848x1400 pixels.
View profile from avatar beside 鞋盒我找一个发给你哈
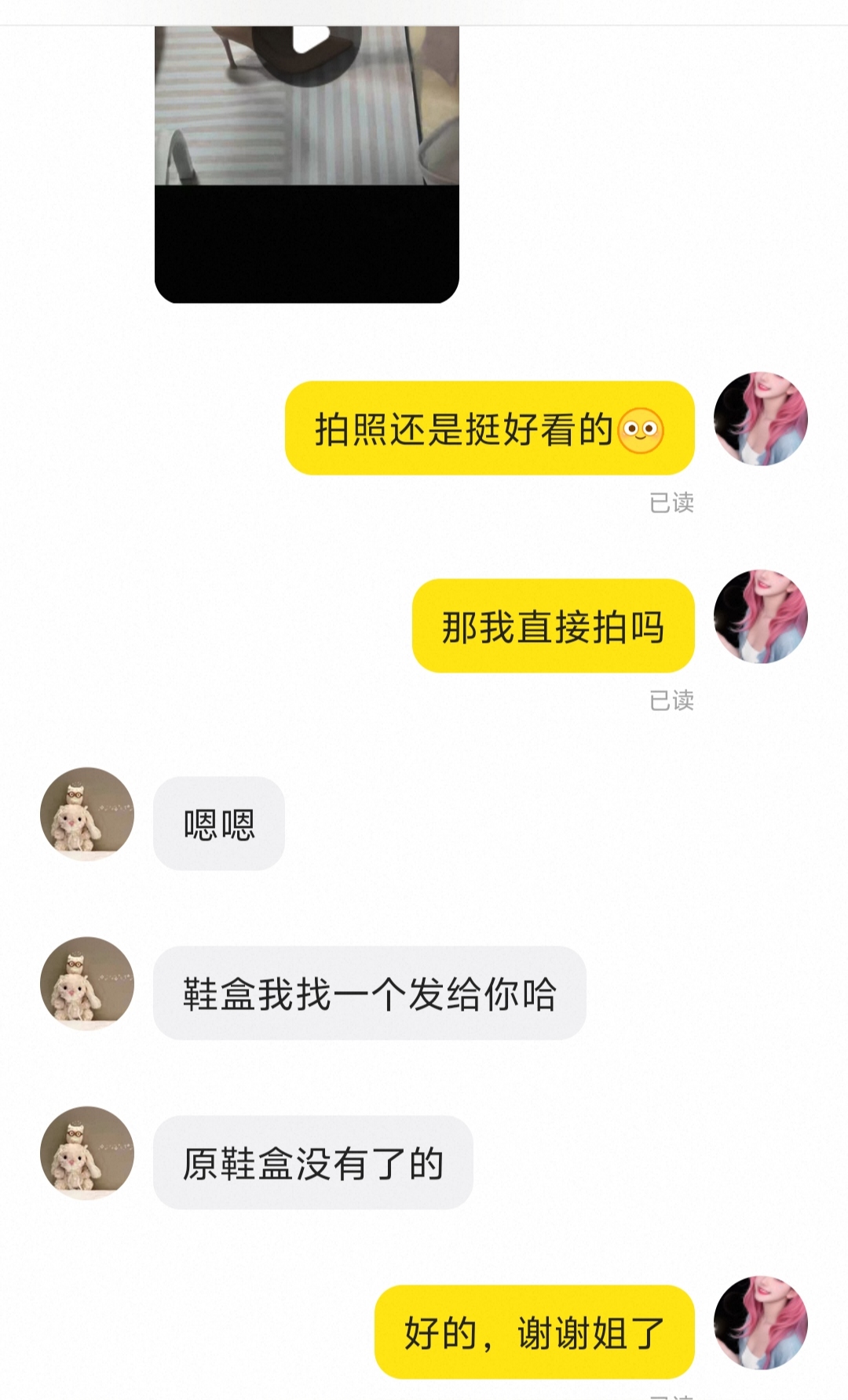[x=87, y=983]
